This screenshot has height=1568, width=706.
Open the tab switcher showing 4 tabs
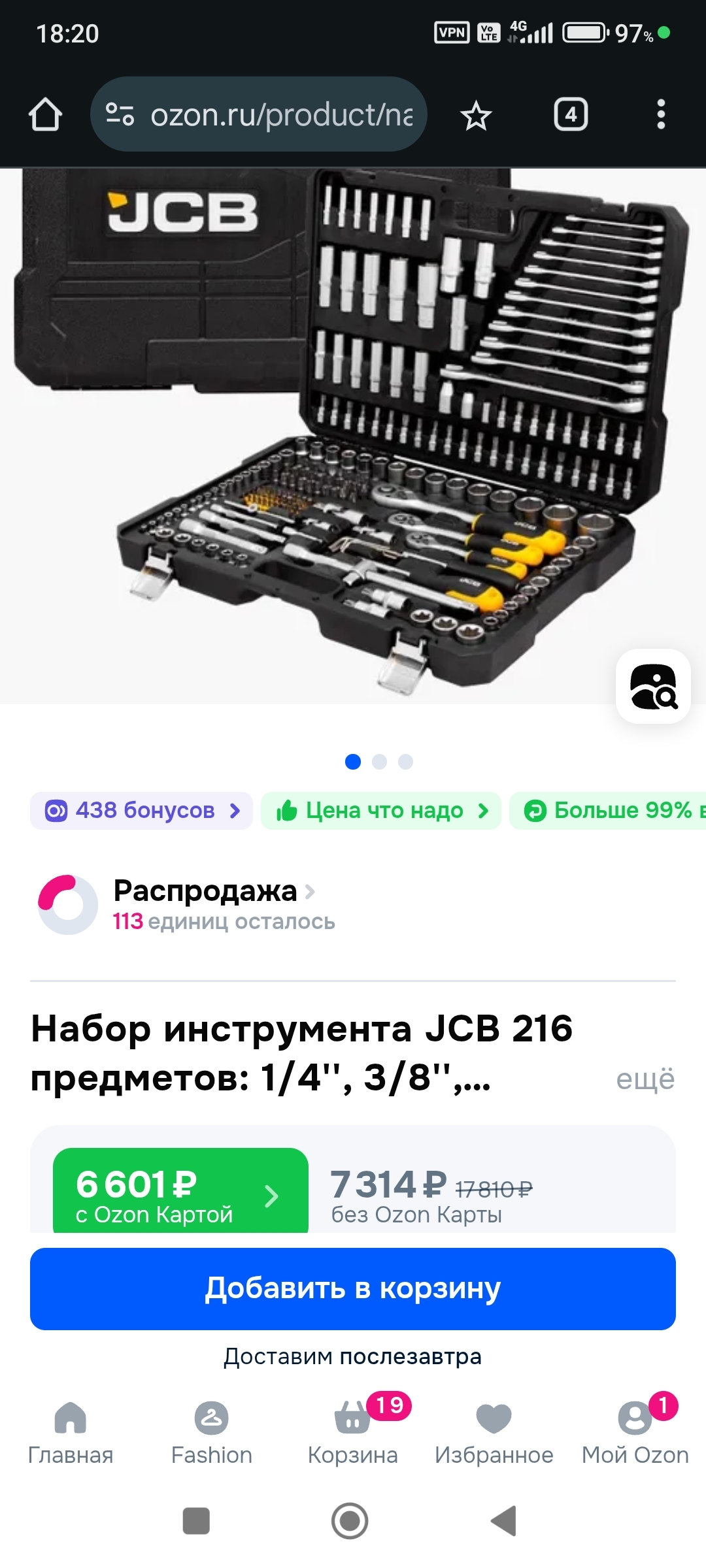(571, 115)
